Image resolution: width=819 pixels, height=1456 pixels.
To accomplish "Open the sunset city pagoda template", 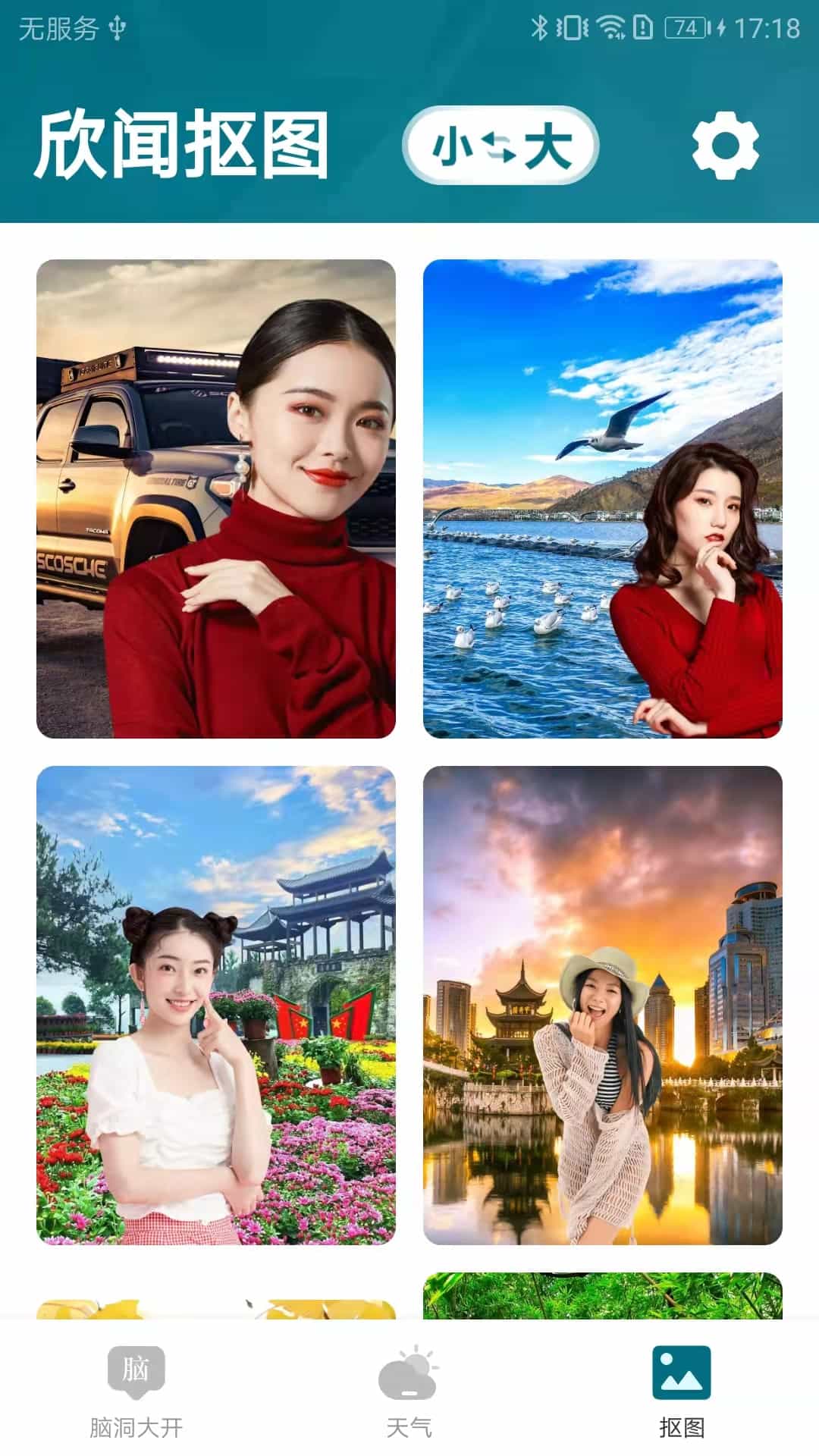I will coord(602,1005).
